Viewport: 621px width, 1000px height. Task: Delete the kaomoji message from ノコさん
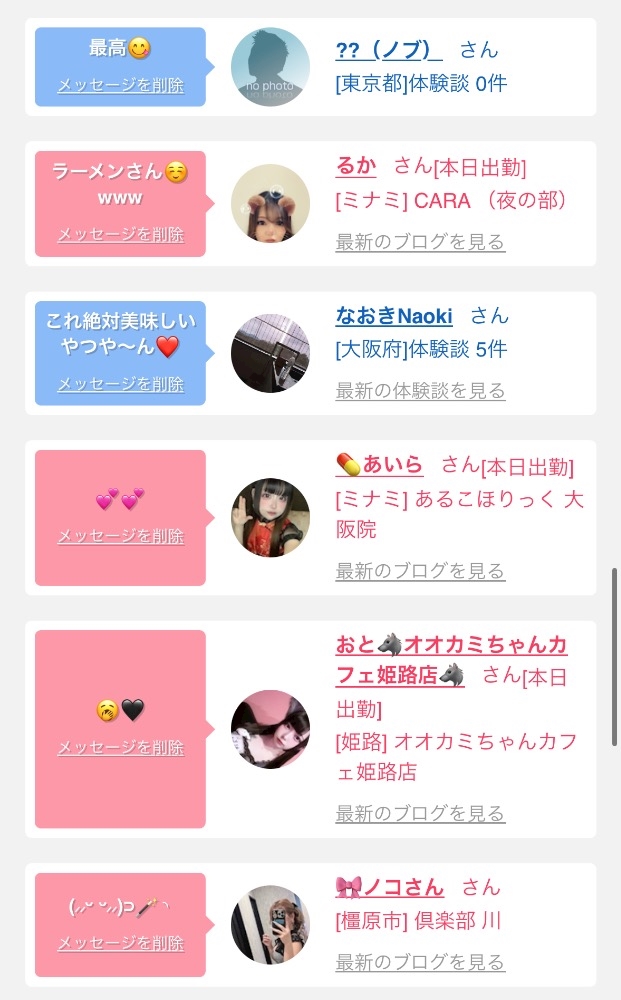pyautogui.click(x=121, y=943)
